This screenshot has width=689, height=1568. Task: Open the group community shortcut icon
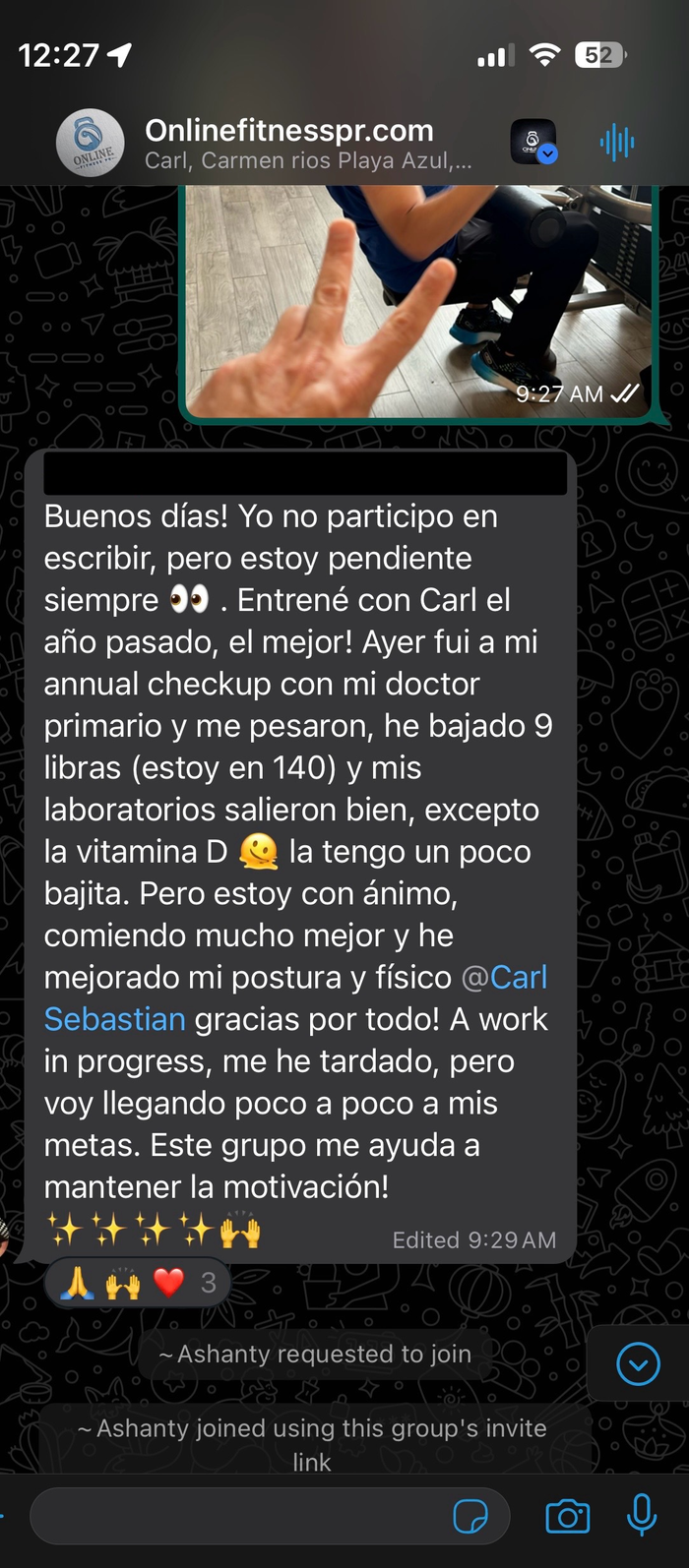pyautogui.click(x=533, y=143)
